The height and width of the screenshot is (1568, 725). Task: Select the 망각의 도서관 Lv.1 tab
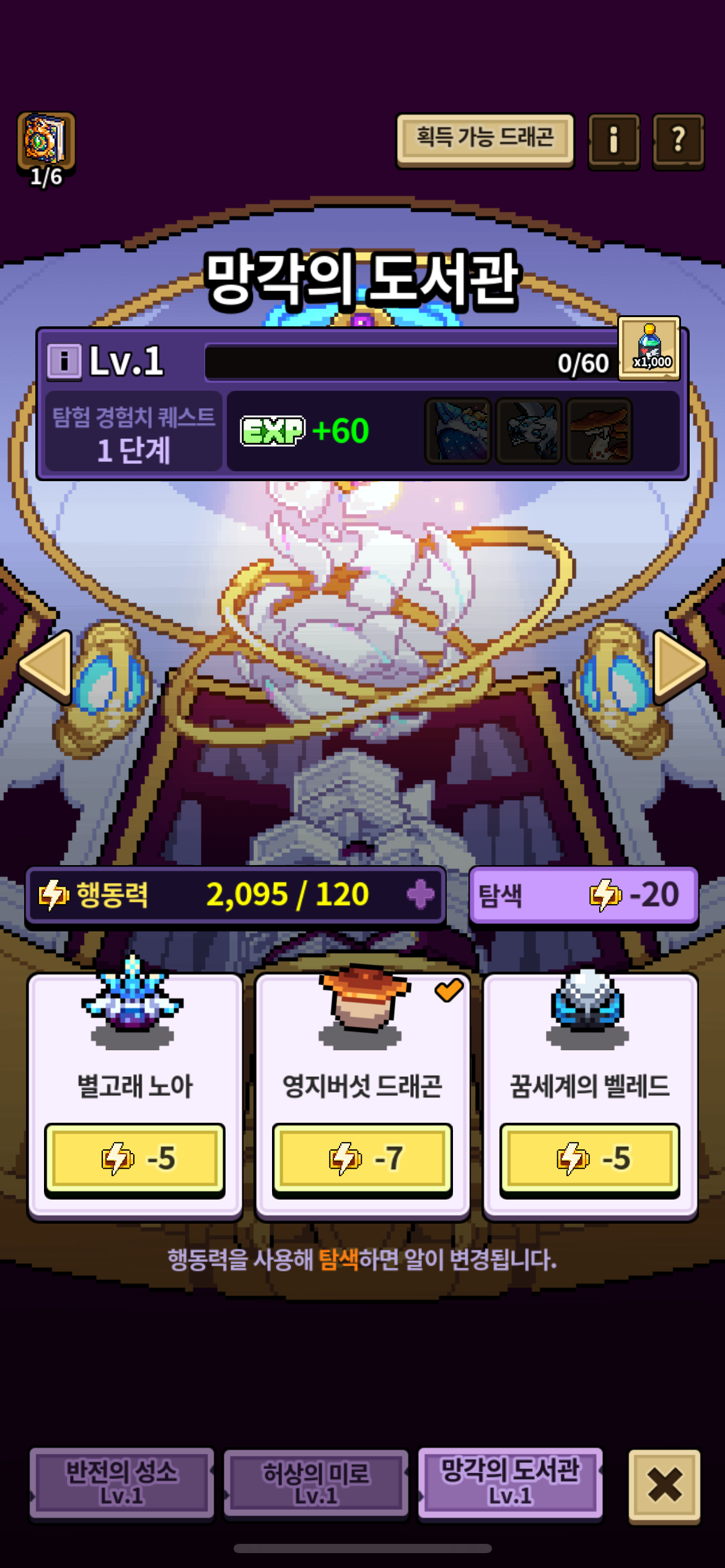click(510, 1483)
